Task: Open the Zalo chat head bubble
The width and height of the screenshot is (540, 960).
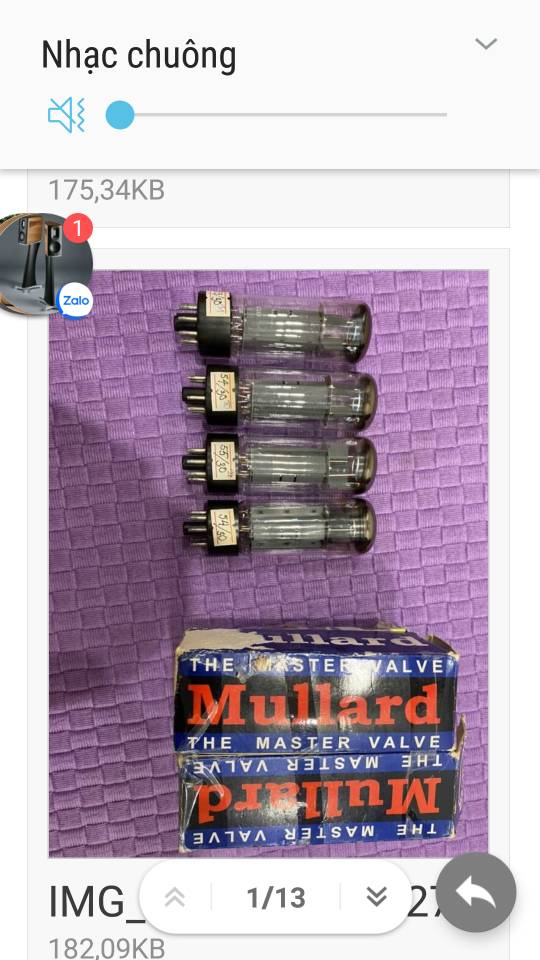Action: click(45, 264)
